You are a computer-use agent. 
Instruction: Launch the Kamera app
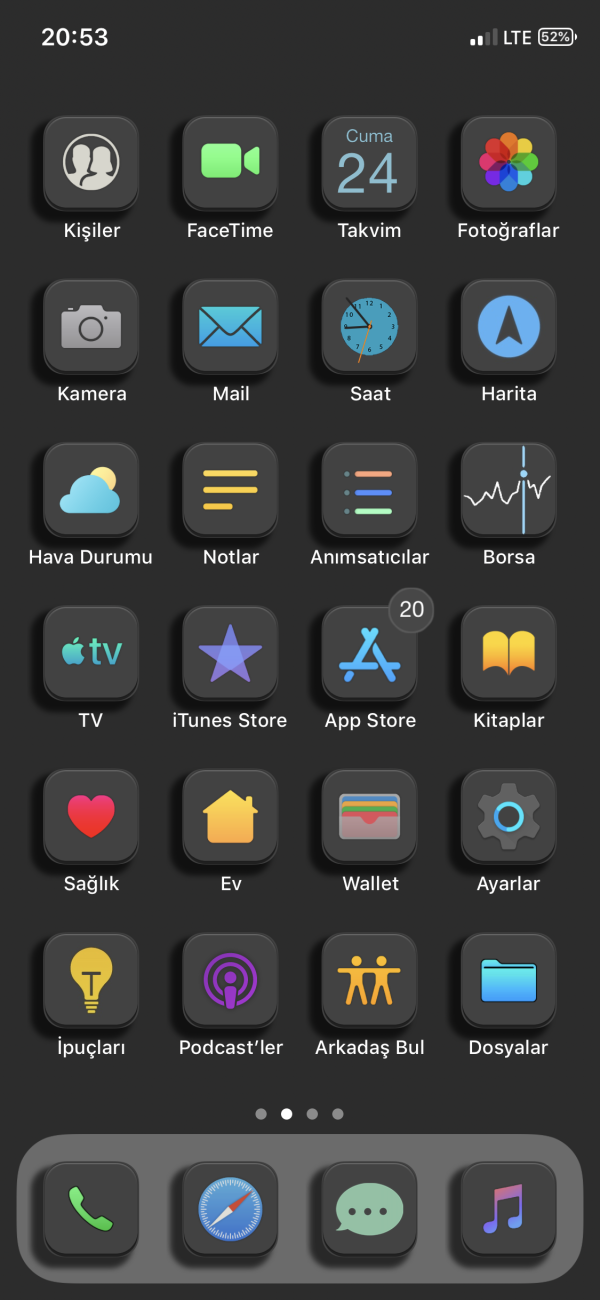(91, 326)
